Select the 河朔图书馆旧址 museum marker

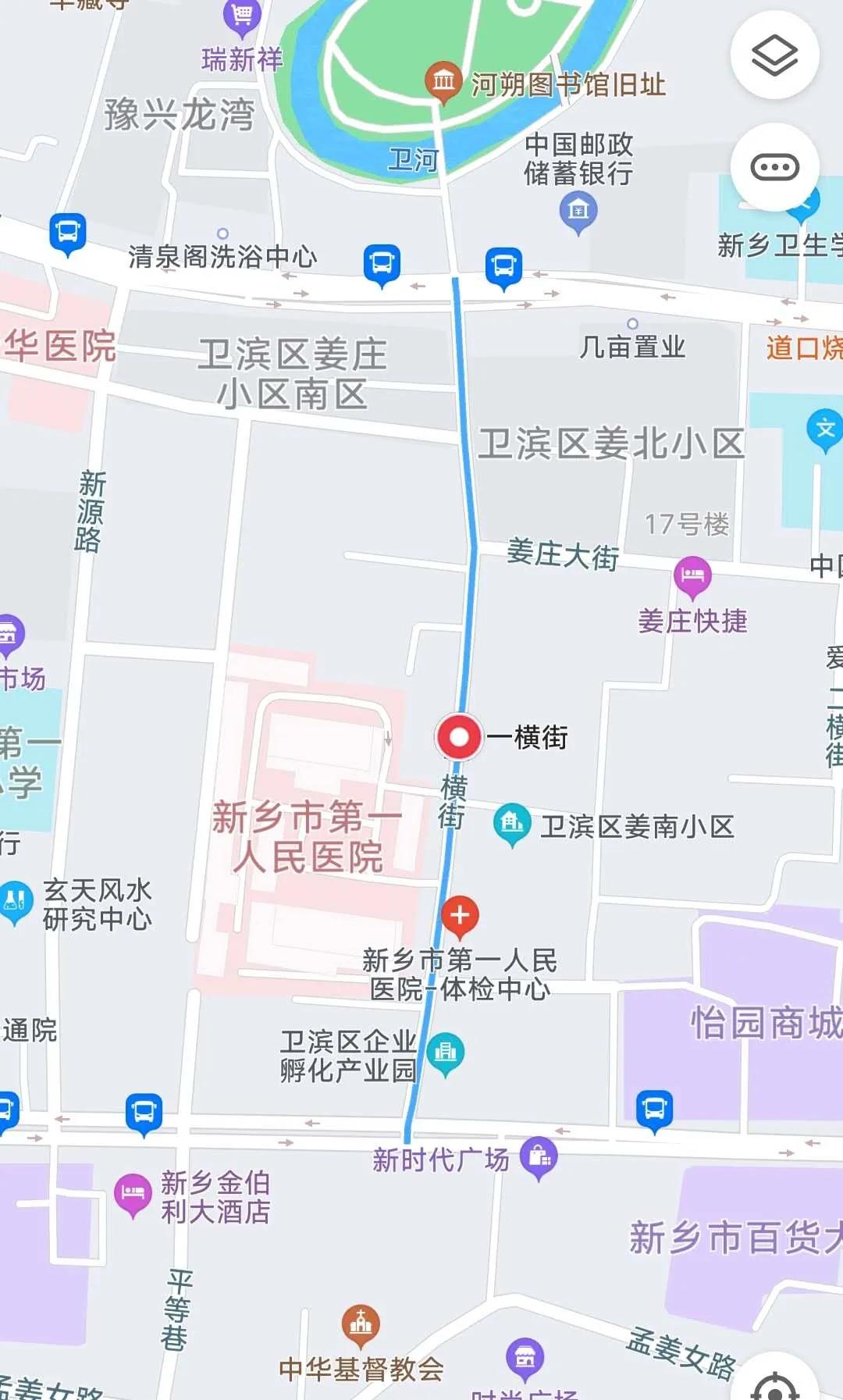(x=443, y=78)
